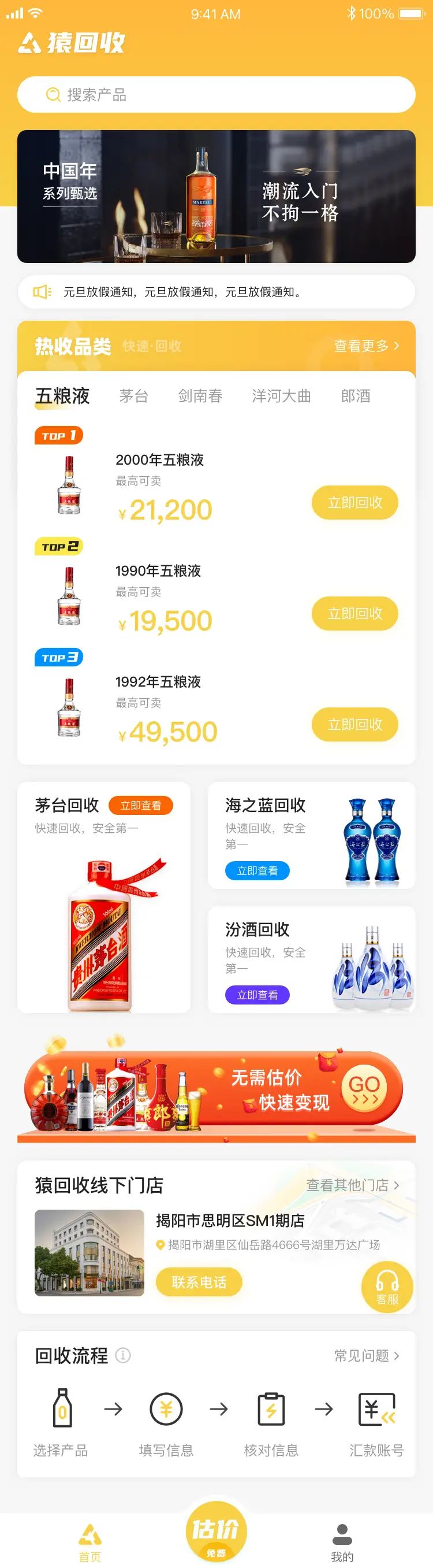Tap 立即回收 for 2000年五粮液
This screenshot has height=1568, width=433.
(x=354, y=502)
